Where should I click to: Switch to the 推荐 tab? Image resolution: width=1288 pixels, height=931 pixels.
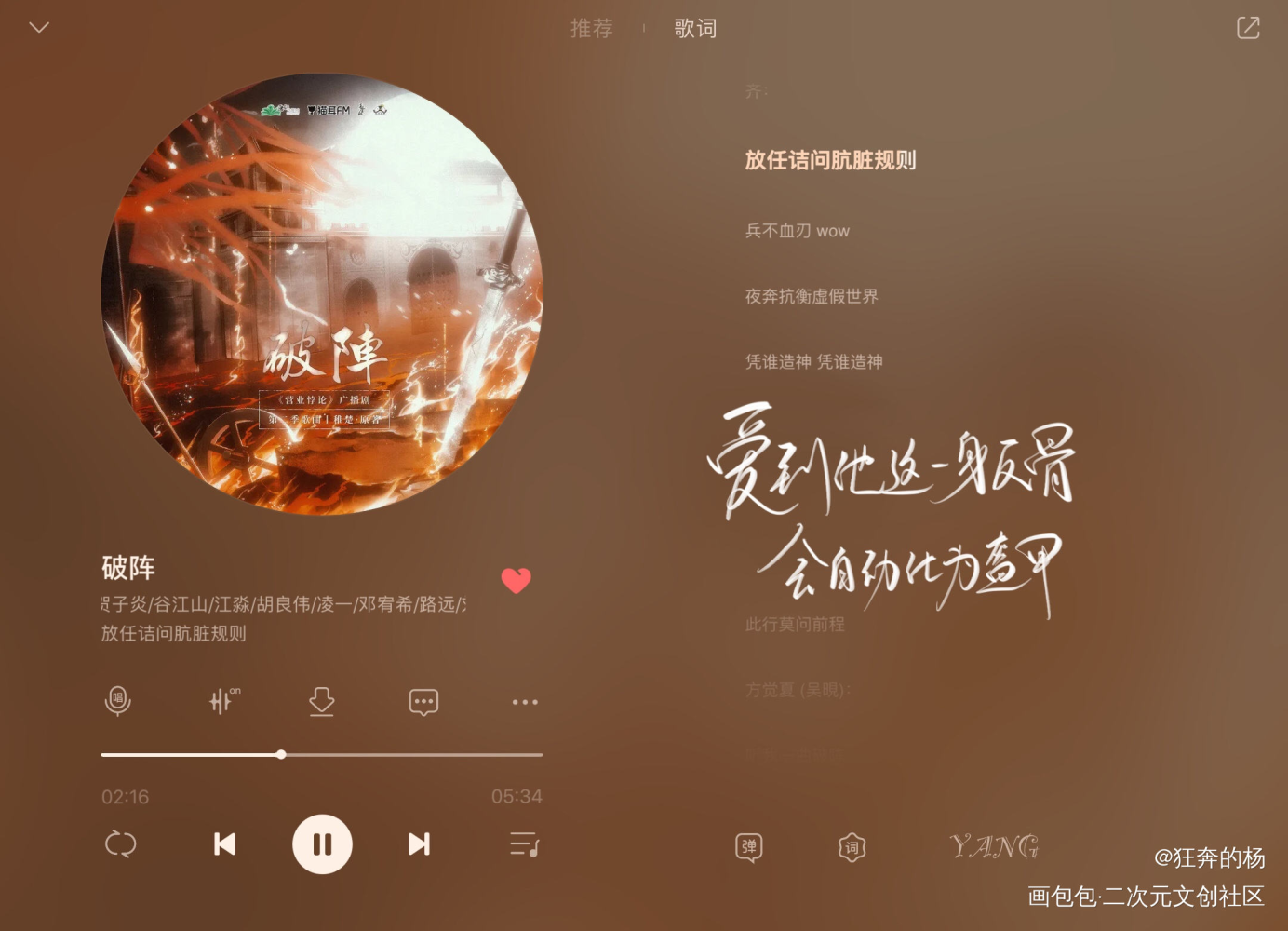pyautogui.click(x=592, y=29)
